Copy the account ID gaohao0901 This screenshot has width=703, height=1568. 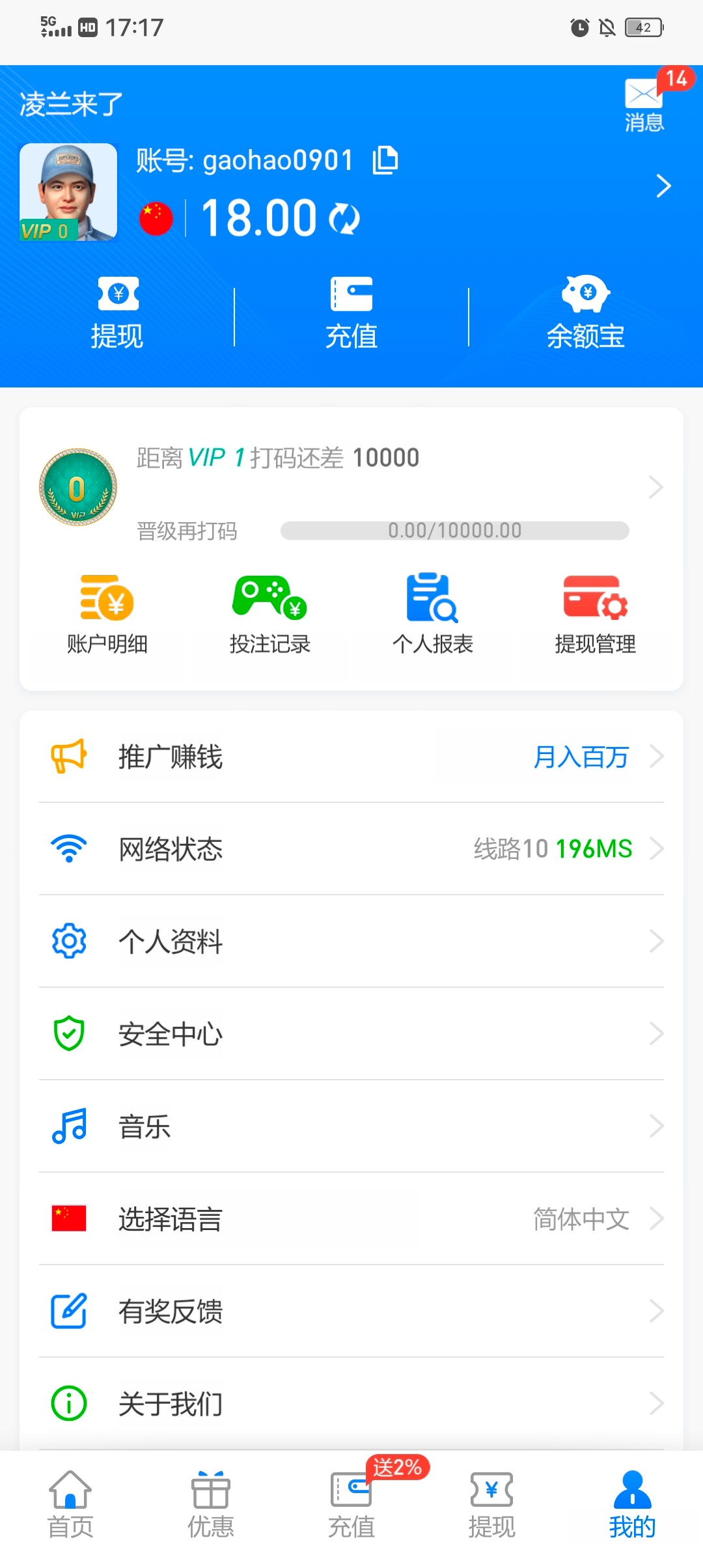pos(385,160)
